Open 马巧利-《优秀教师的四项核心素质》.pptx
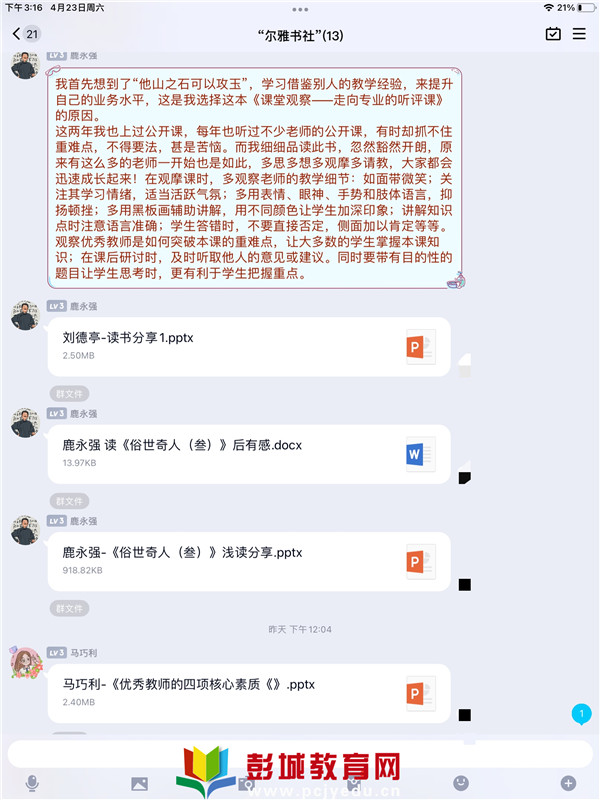Image resolution: width=600 pixels, height=800 pixels. tap(250, 693)
